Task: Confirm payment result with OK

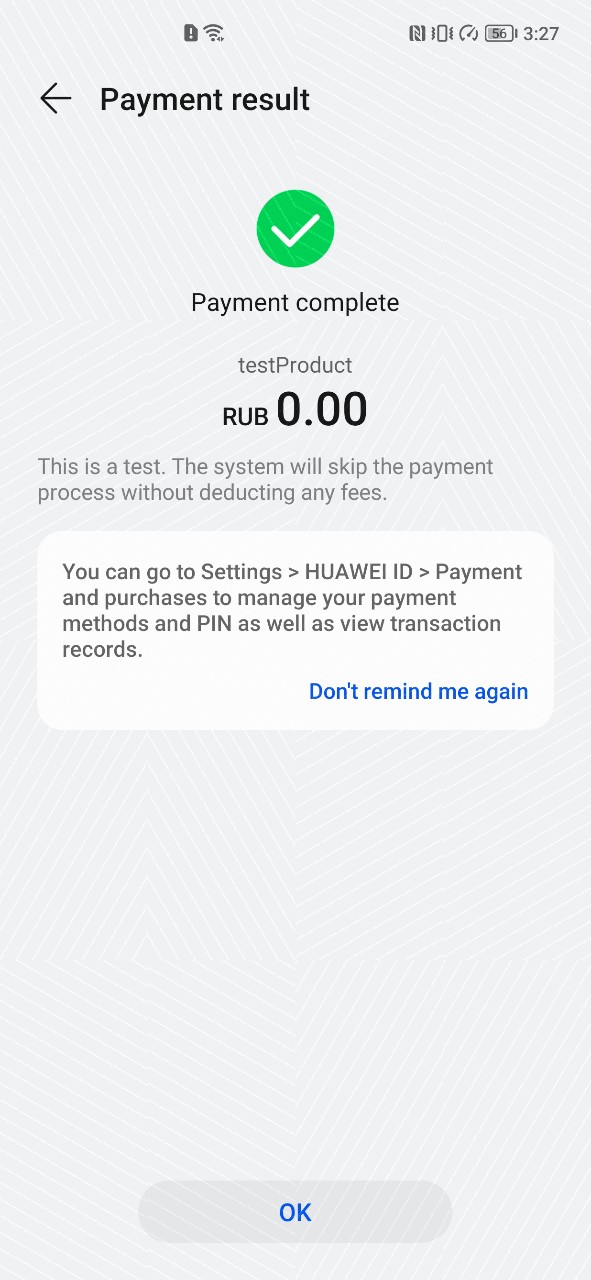Action: [295, 1212]
